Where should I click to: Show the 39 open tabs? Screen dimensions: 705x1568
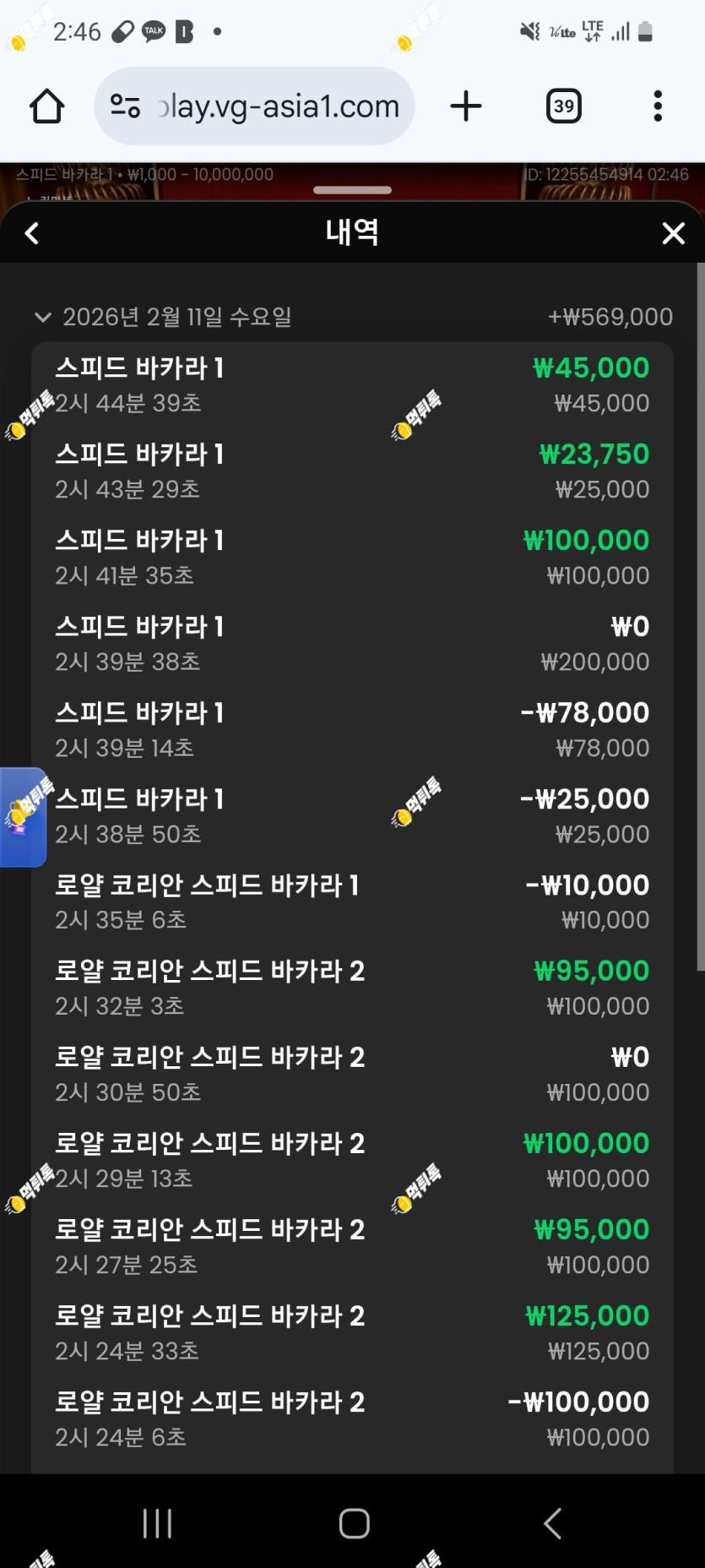[x=564, y=106]
